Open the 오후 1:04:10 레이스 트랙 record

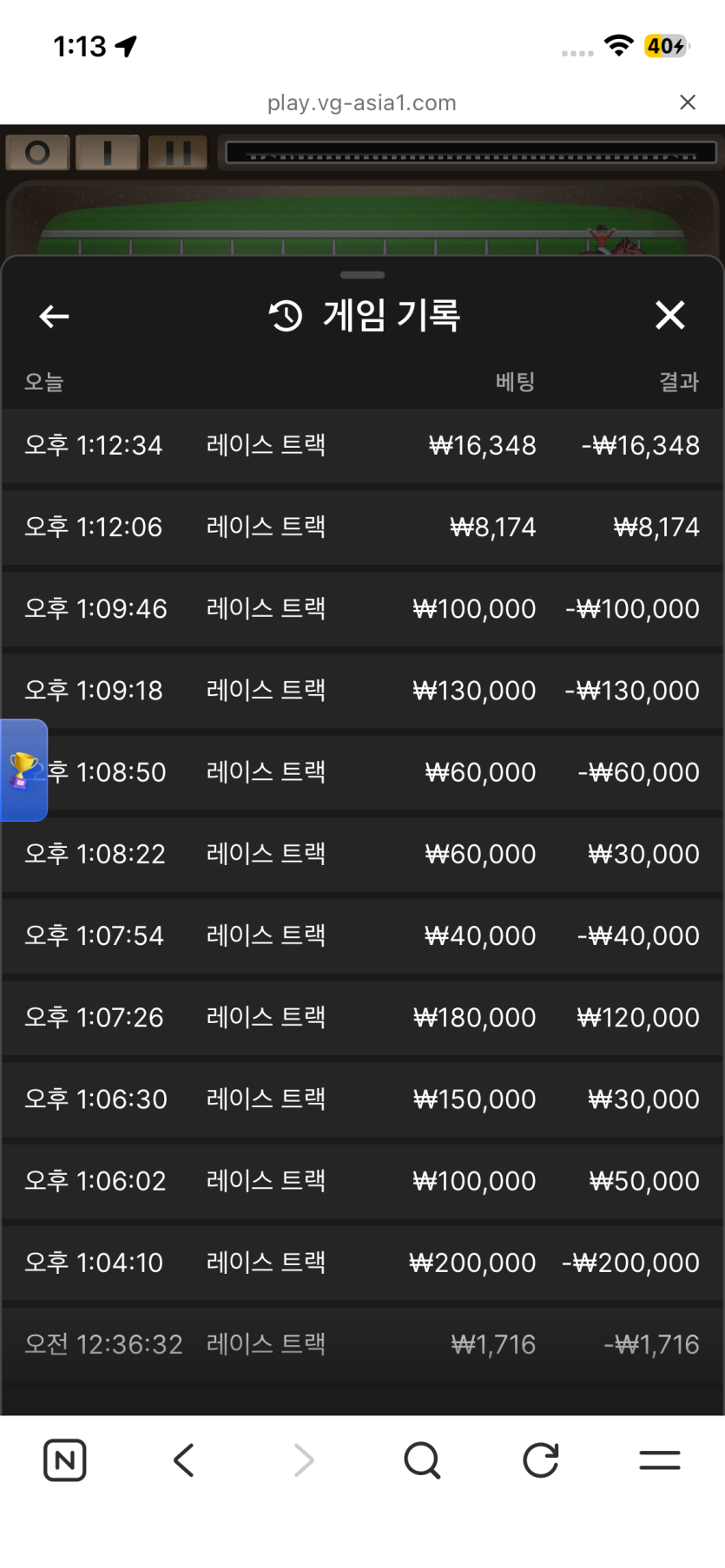click(x=362, y=1263)
